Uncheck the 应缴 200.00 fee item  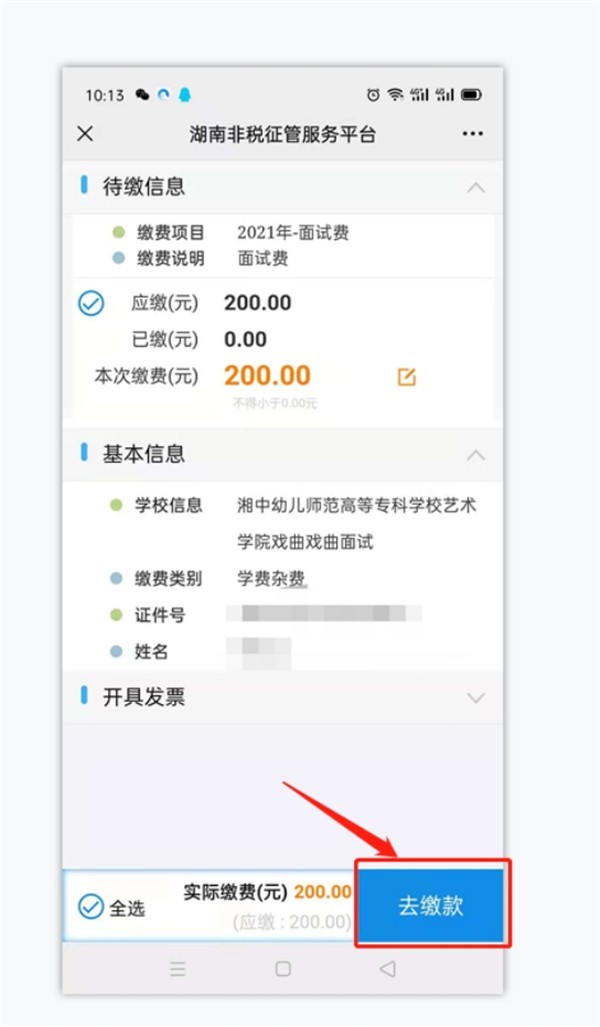click(x=91, y=303)
